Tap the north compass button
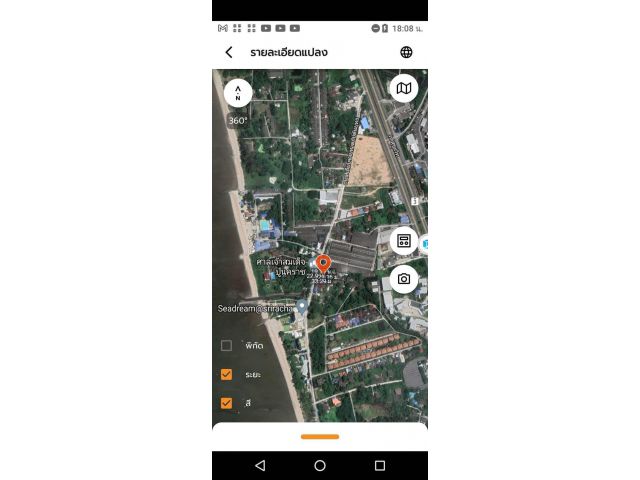 pyautogui.click(x=238, y=93)
